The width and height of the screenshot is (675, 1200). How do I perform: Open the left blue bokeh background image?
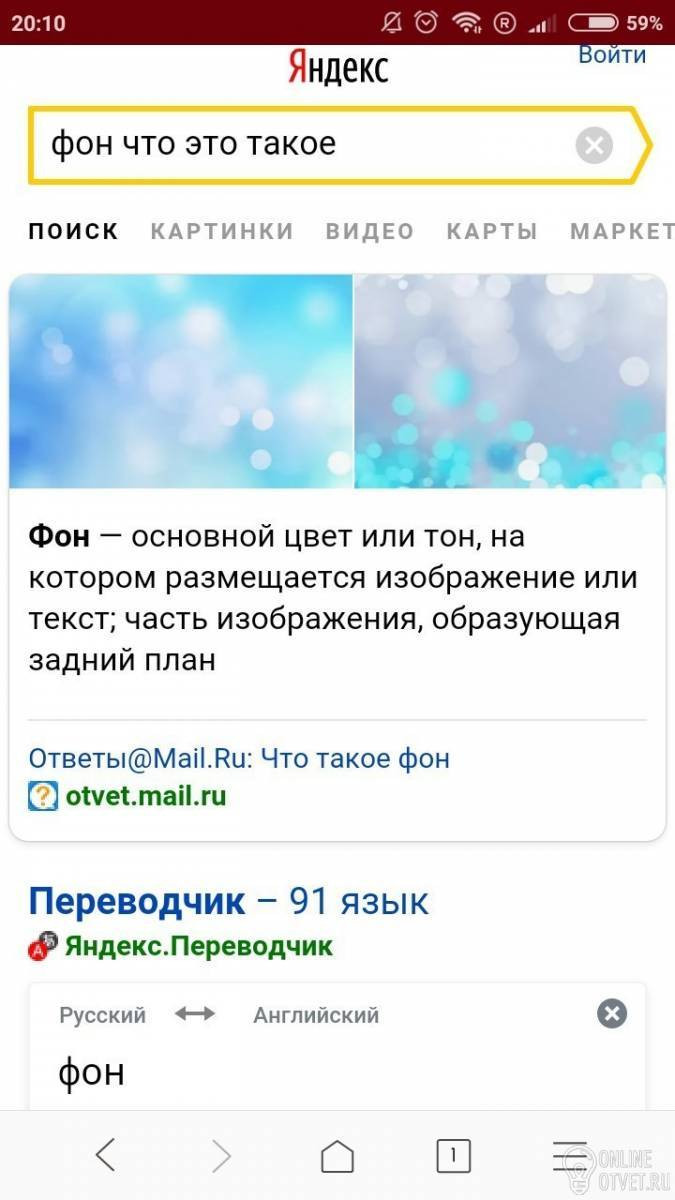tap(181, 381)
